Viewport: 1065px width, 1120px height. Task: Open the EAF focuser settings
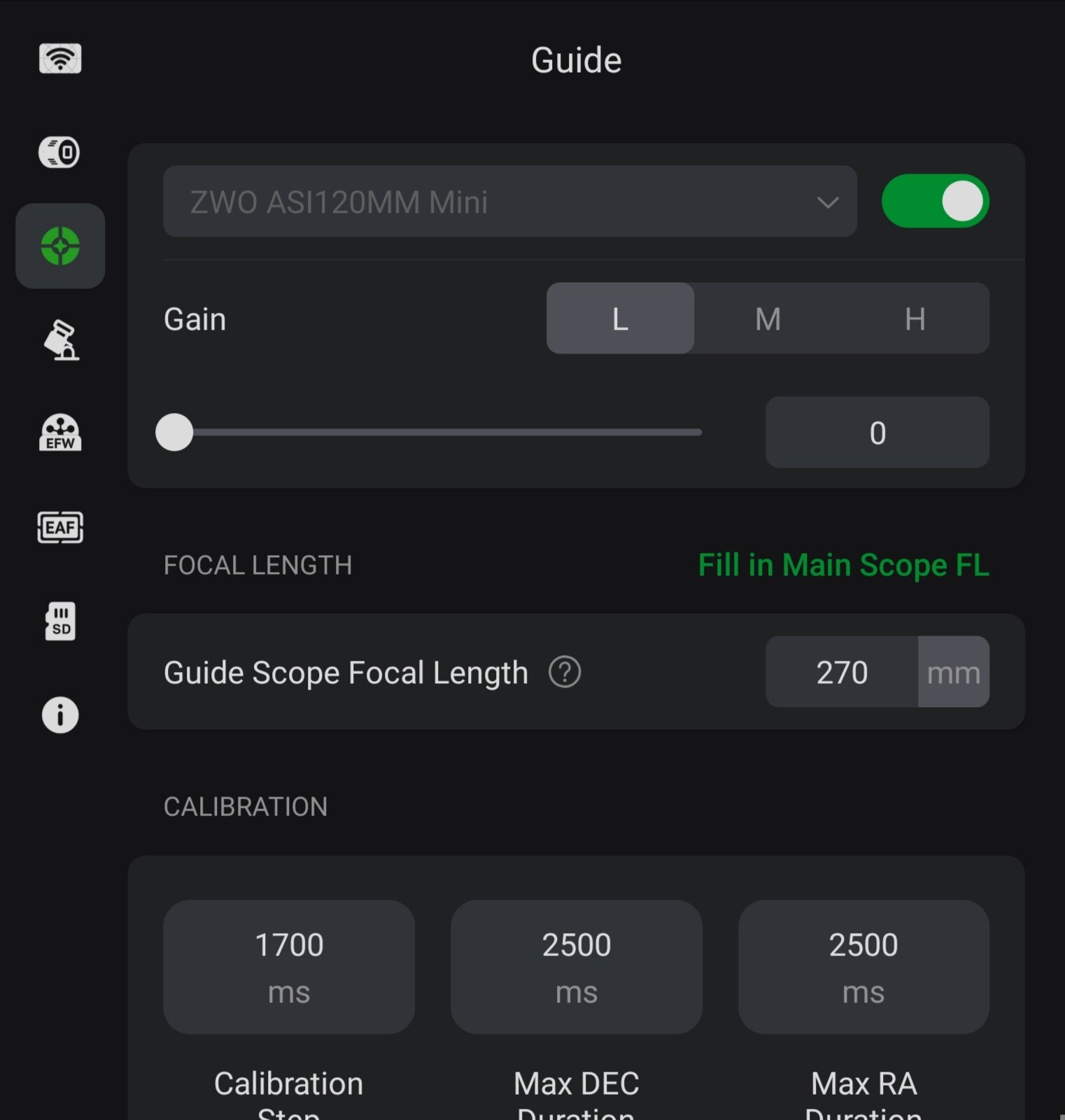coord(60,527)
